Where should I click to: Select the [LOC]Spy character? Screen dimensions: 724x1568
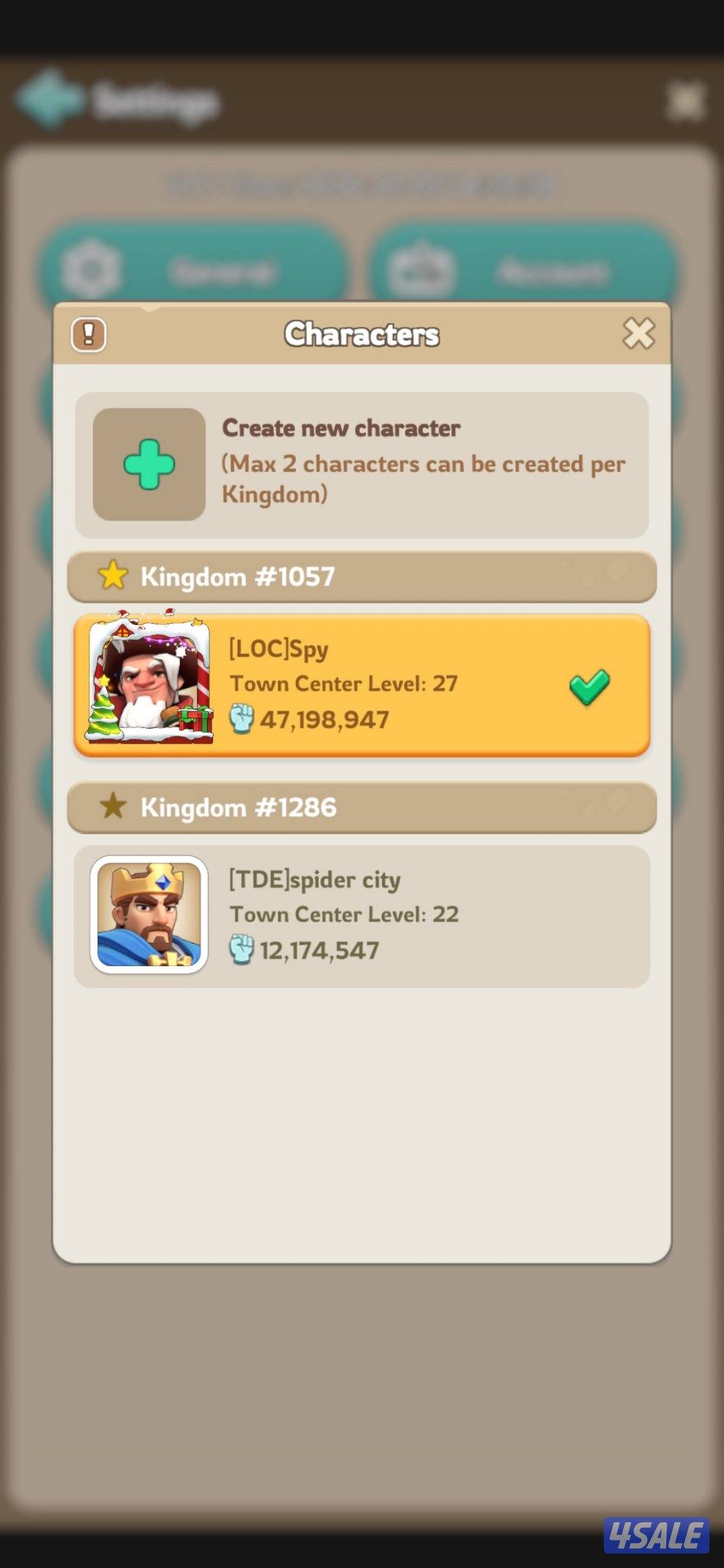[x=362, y=685]
